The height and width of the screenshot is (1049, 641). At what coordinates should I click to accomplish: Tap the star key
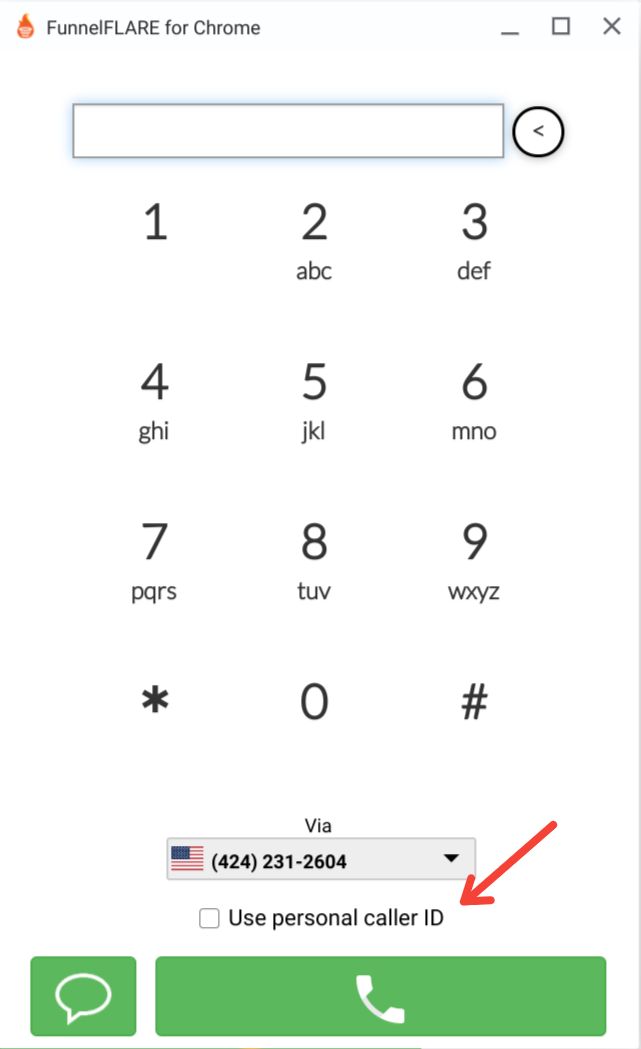155,701
